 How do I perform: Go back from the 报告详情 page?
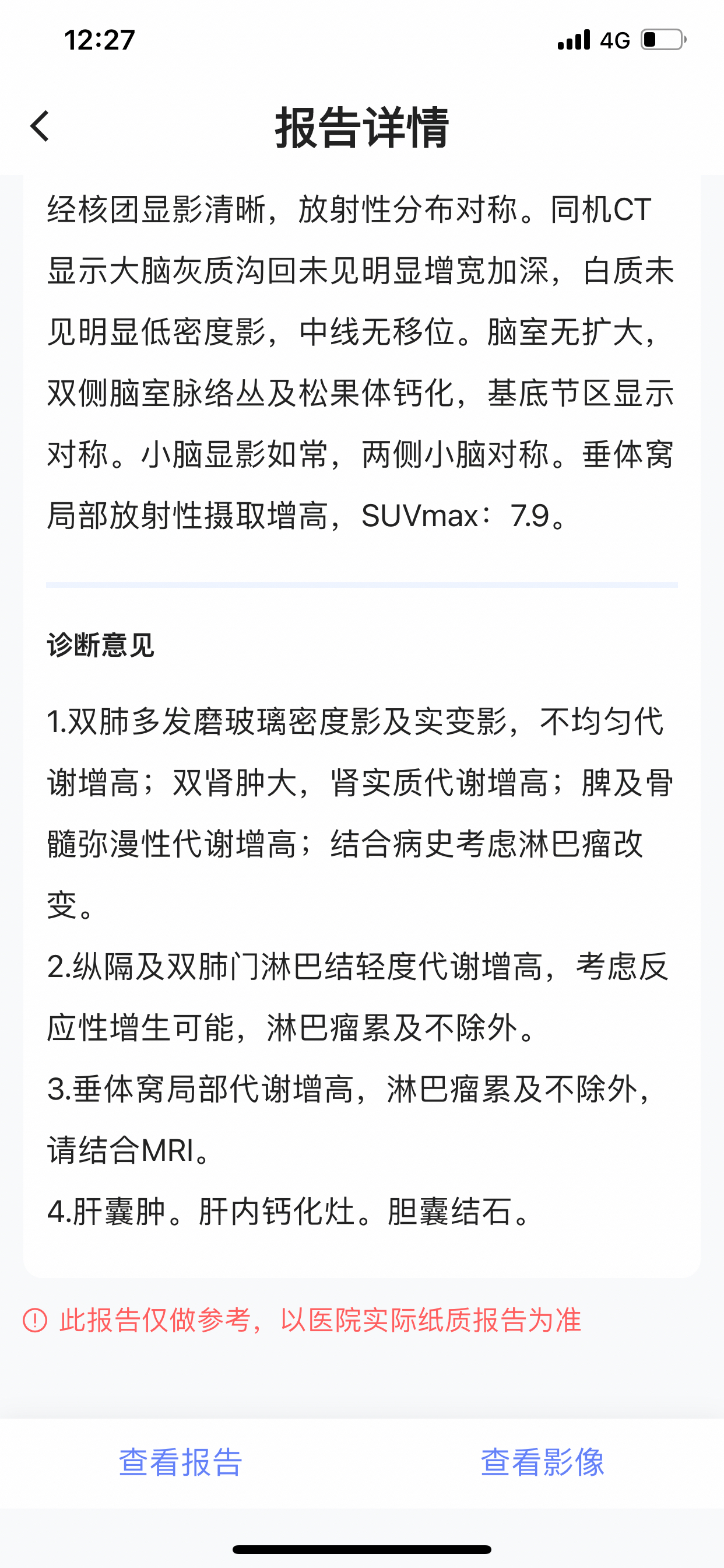(x=40, y=127)
